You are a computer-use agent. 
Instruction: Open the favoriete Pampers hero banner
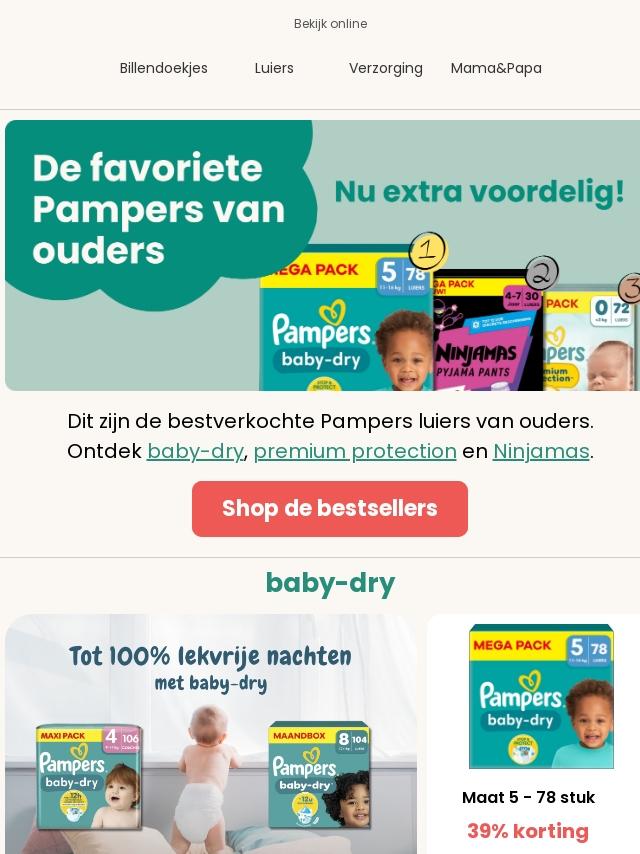click(322, 255)
